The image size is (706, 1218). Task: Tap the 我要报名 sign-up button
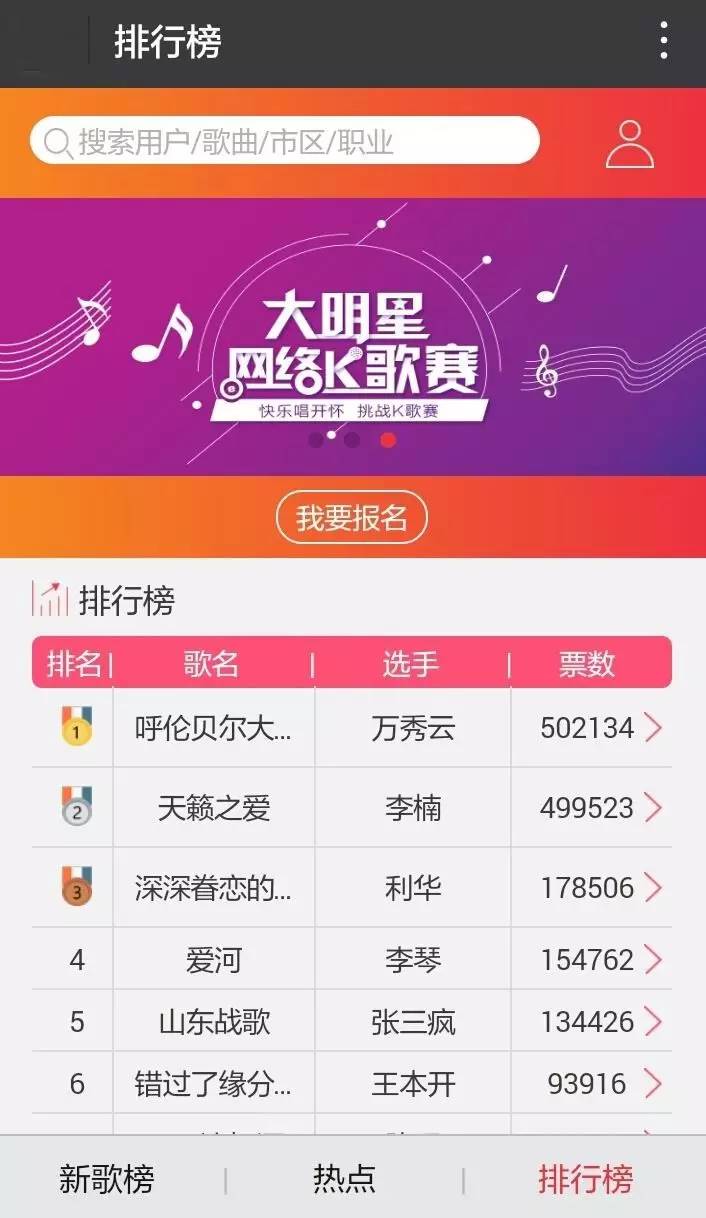tap(352, 518)
